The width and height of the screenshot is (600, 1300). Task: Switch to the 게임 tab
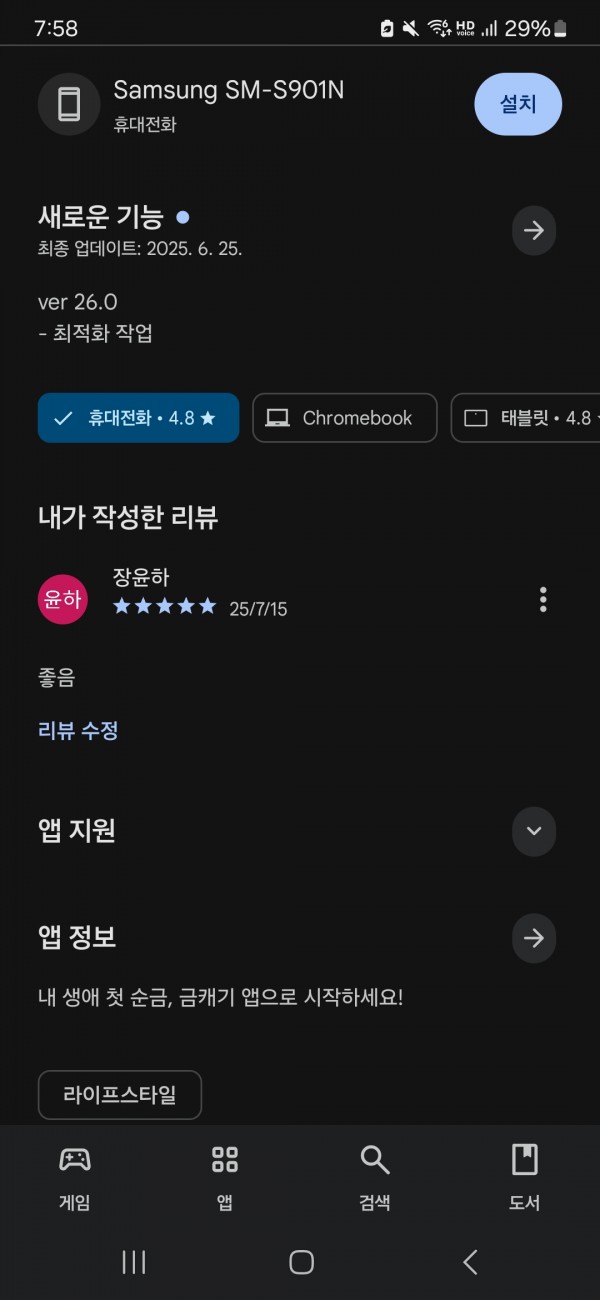click(x=75, y=1178)
